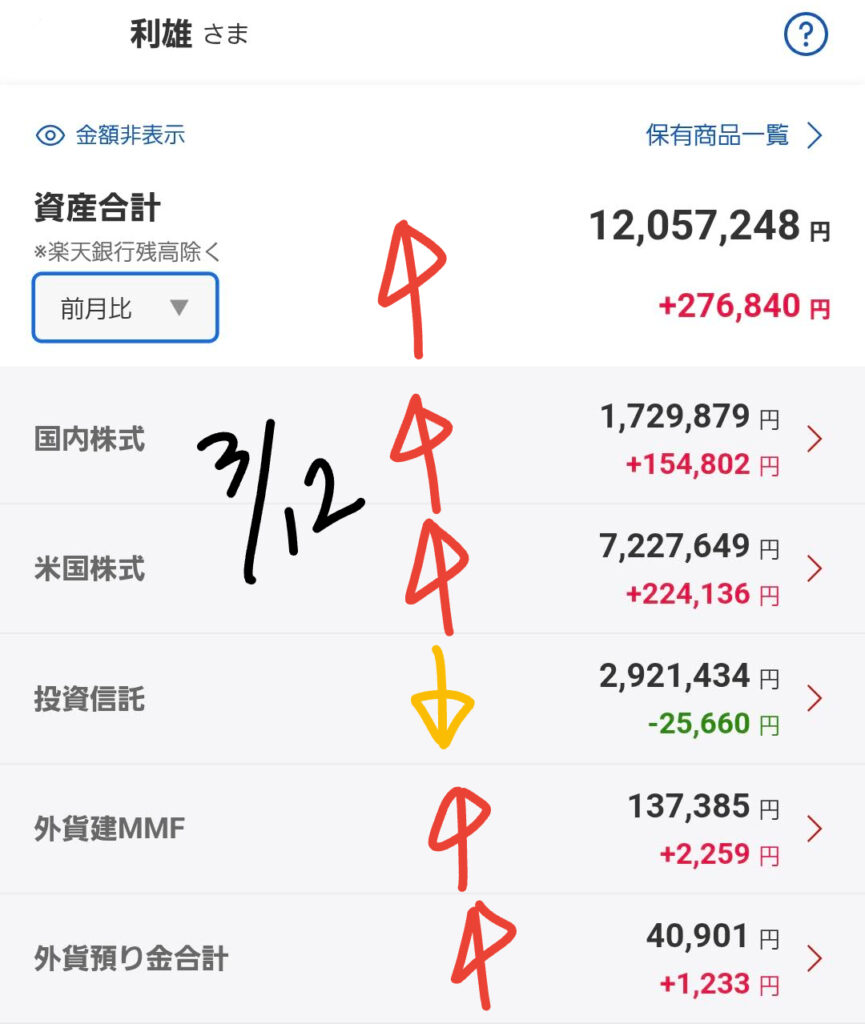Screen dimensions: 865x1024
Task: Open the 外貨建MMF row
Action: coord(432,829)
